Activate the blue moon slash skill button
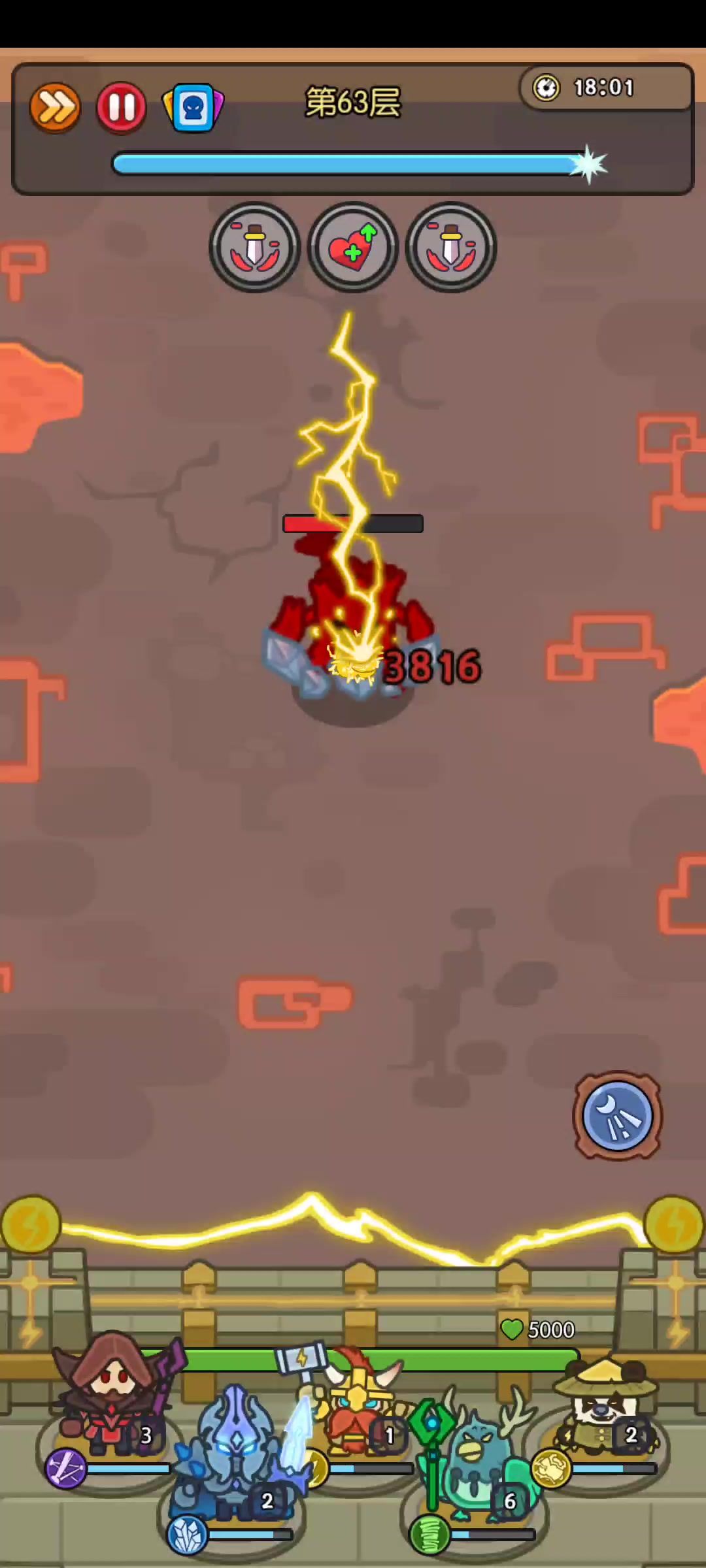 618,1115
